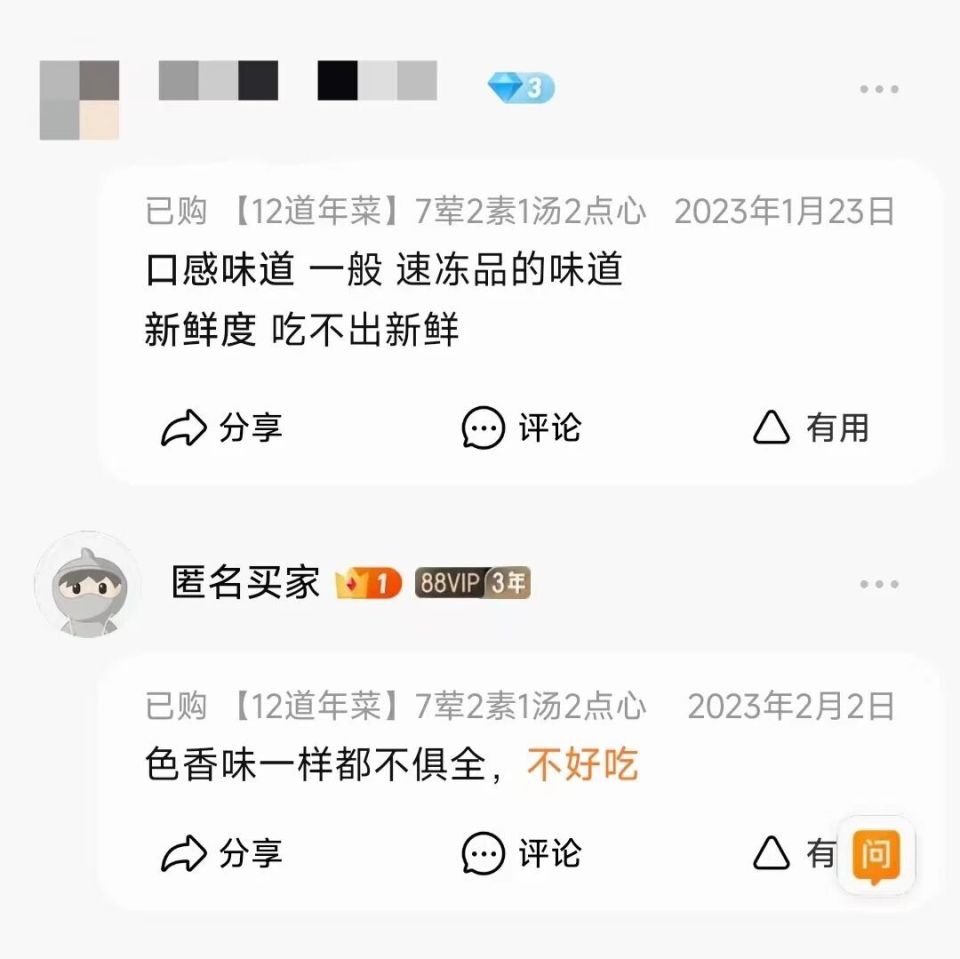Open the anonymous buyer's avatar
The height and width of the screenshot is (959, 960).
click(x=88, y=585)
